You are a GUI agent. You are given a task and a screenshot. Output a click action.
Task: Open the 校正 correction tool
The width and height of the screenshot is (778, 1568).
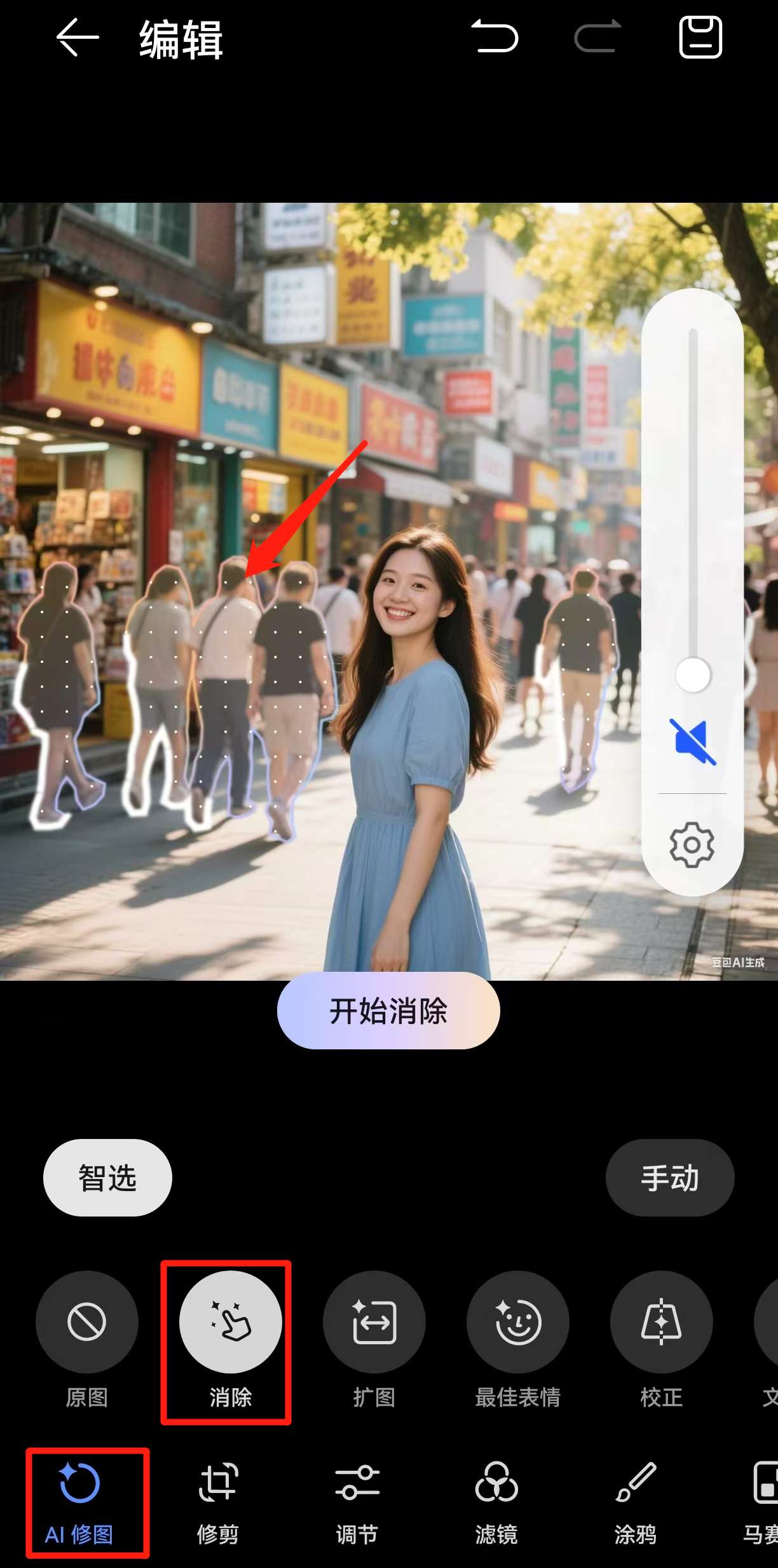click(661, 1322)
